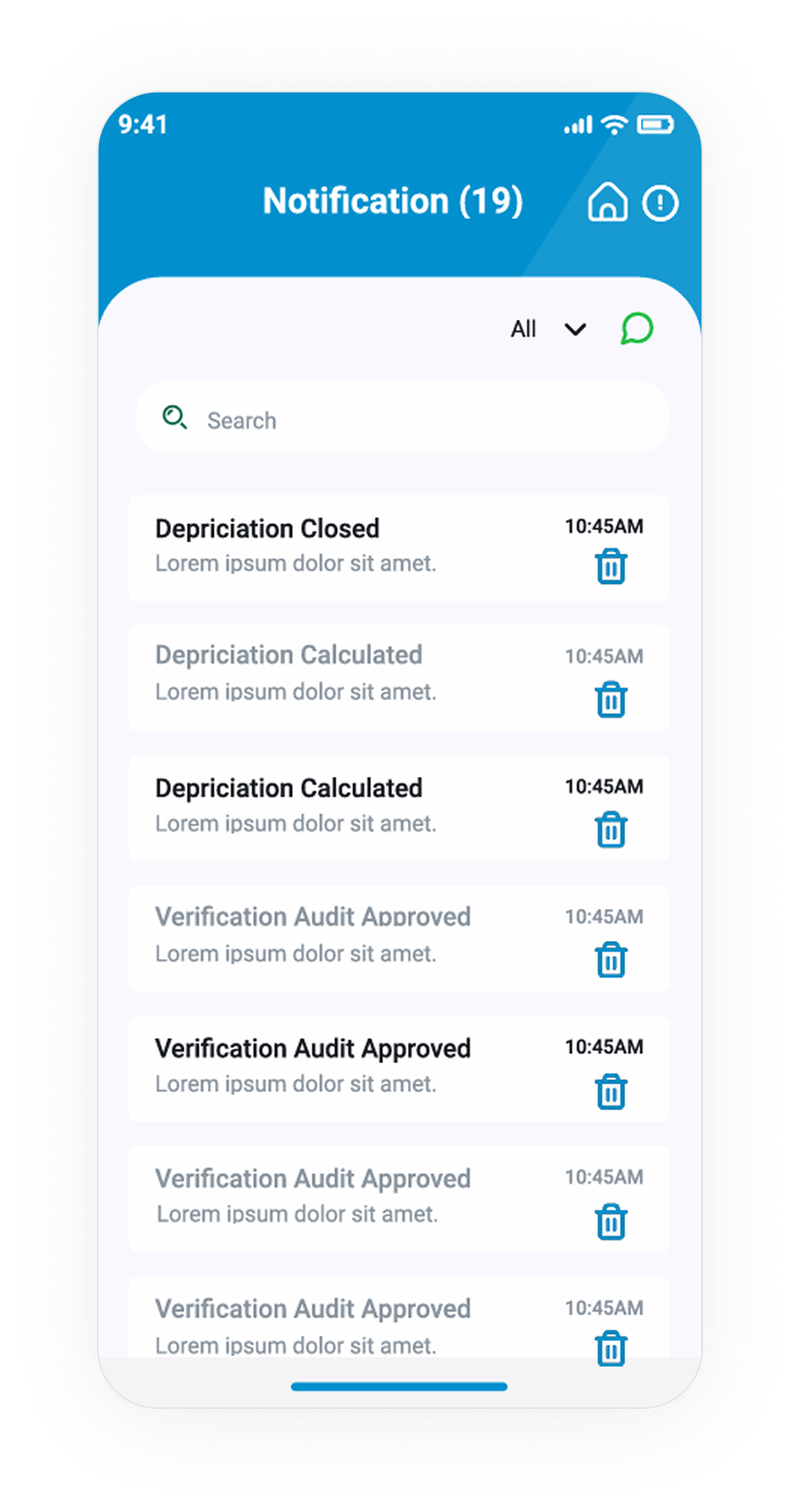Viewport: 800px width, 1512px height.
Task: Go to the home screen icon
Action: [608, 202]
